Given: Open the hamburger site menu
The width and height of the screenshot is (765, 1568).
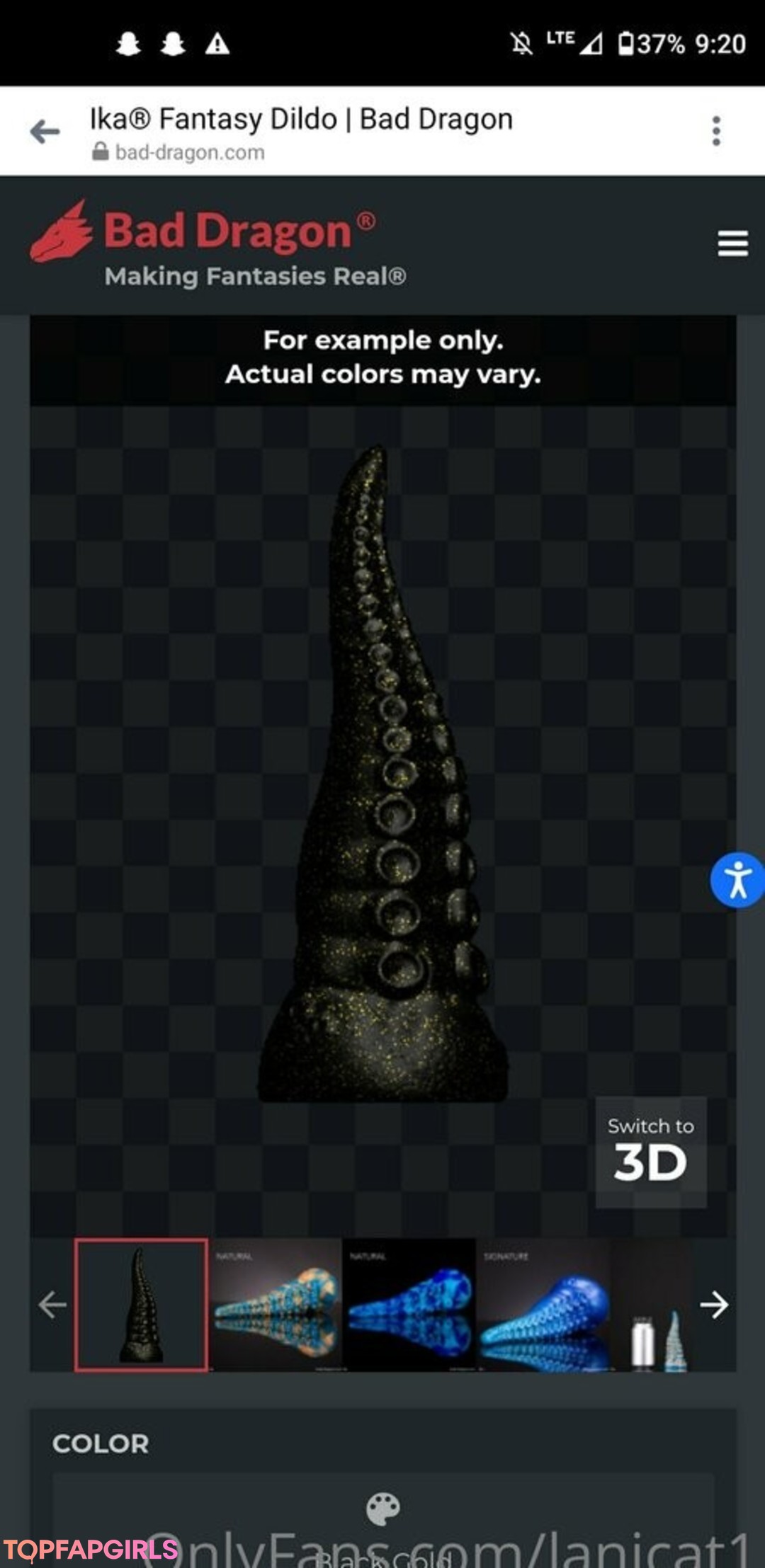Looking at the screenshot, I should [x=732, y=244].
